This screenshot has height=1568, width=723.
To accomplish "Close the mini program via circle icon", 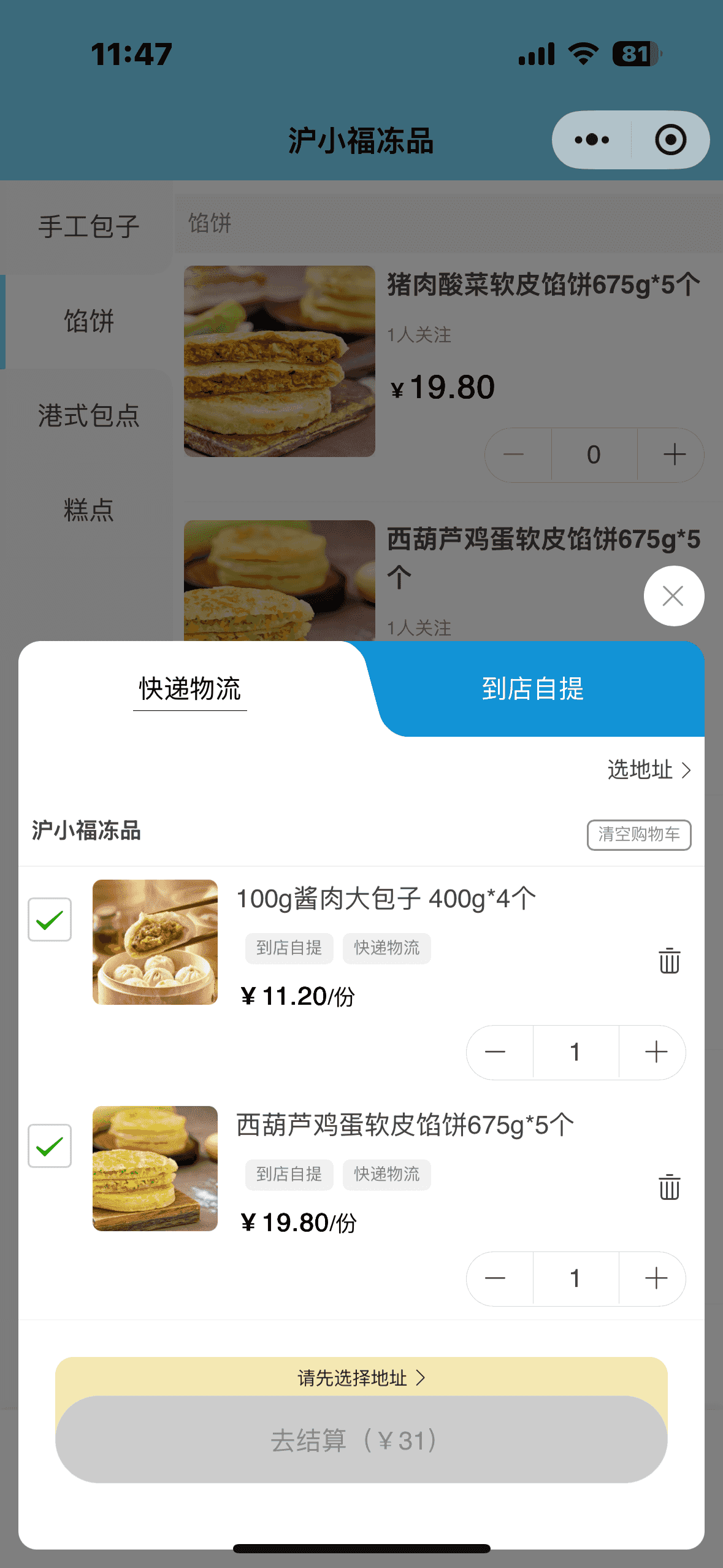I will click(x=670, y=140).
